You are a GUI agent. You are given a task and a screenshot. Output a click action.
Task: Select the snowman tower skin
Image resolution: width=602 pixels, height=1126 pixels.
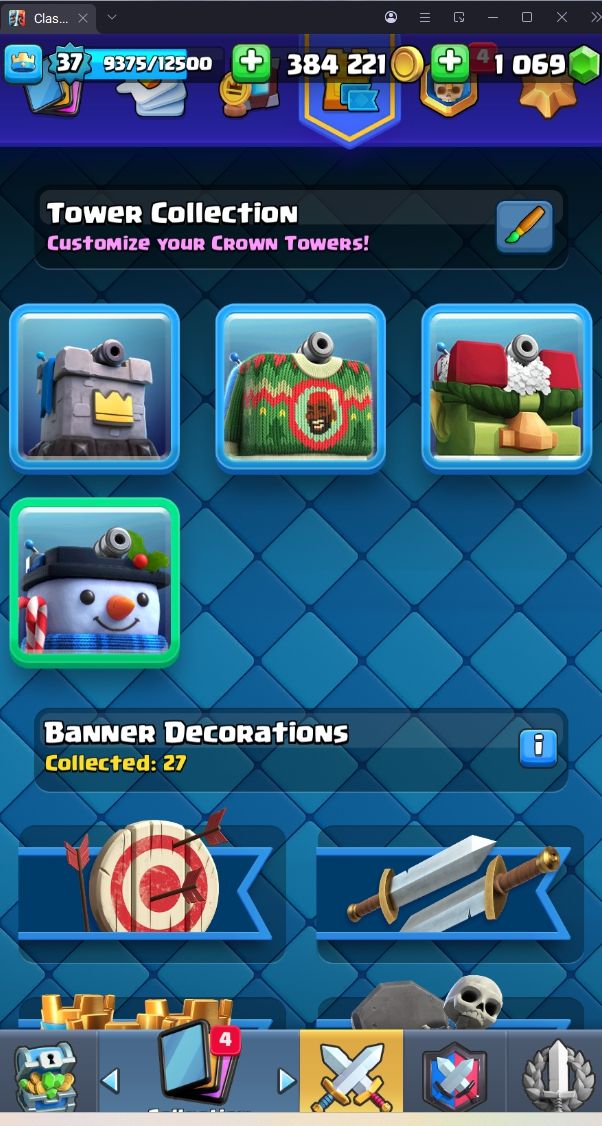[x=95, y=581]
